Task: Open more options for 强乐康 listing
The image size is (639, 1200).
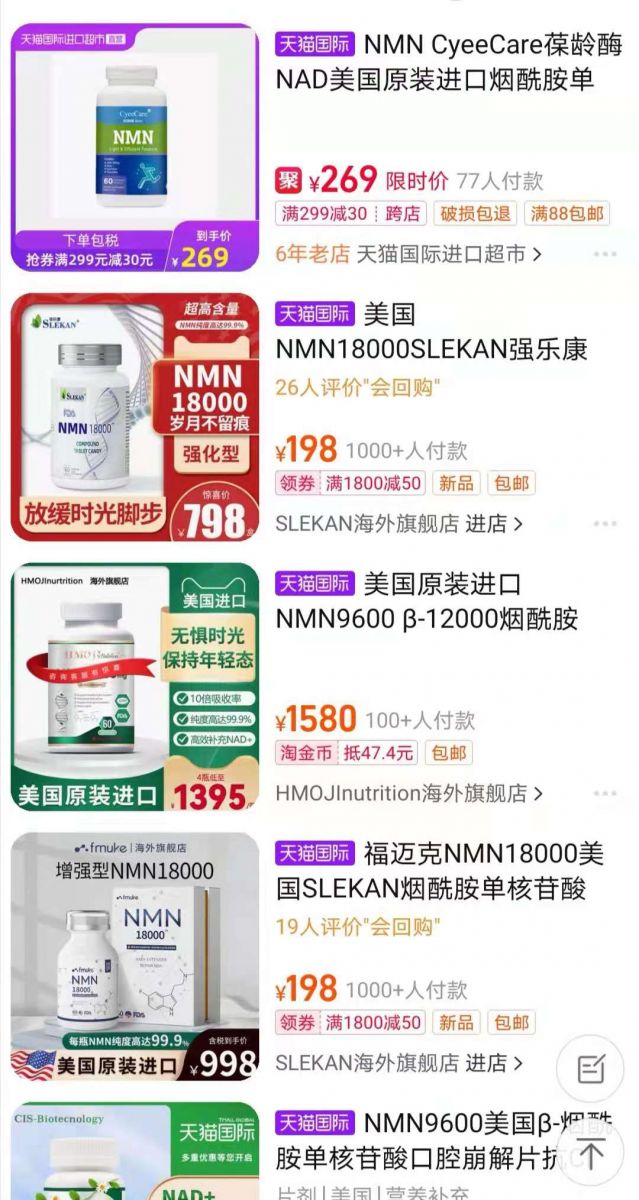Action: 605,524
